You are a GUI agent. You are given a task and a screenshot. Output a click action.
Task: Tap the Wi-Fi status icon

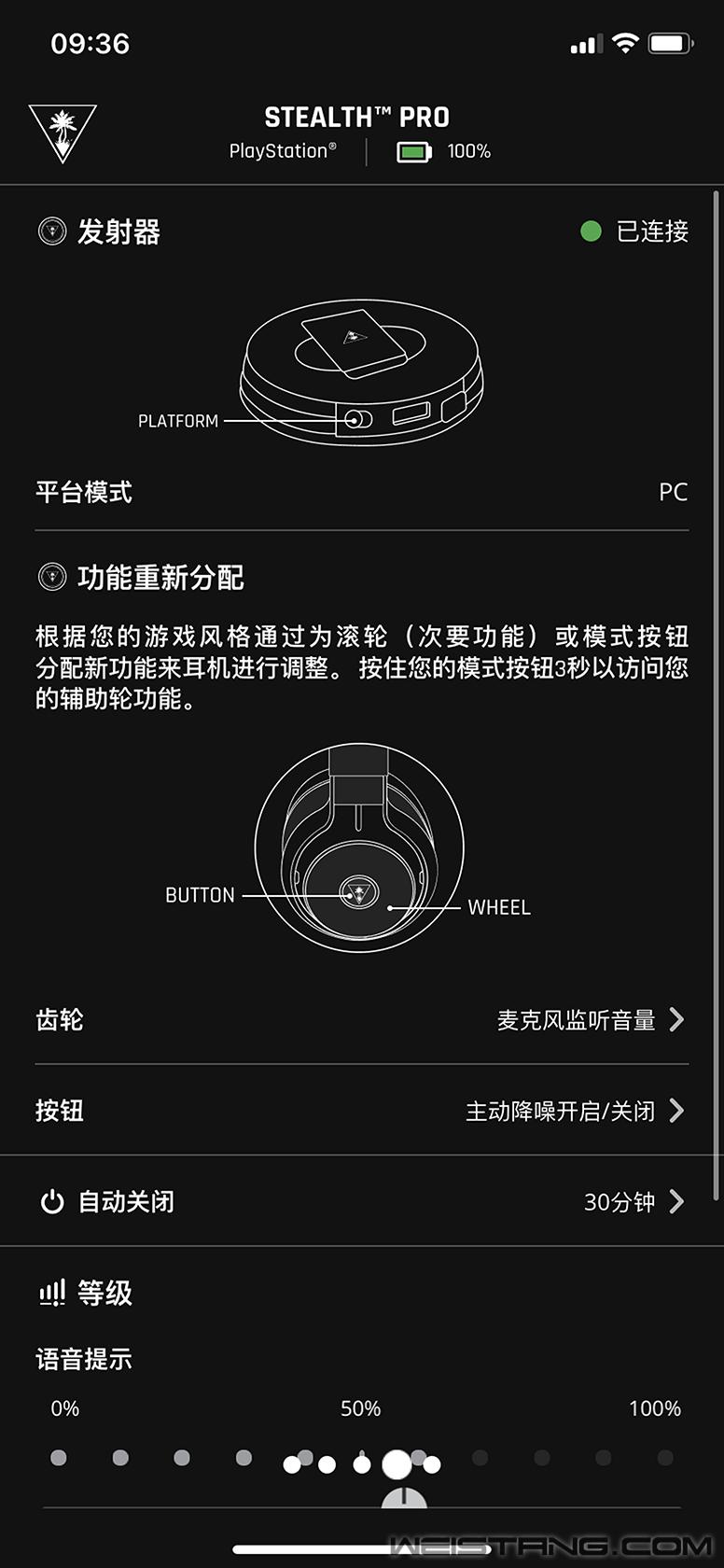pos(626,41)
